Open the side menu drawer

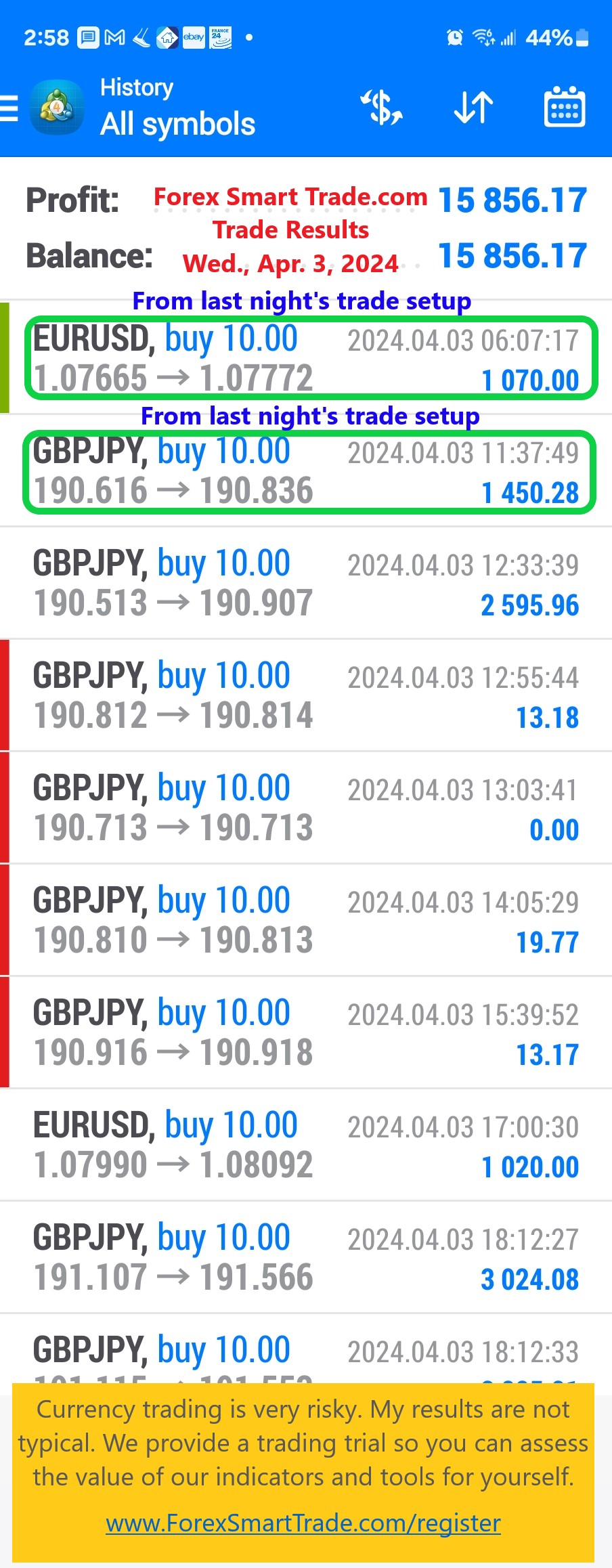click(9, 108)
